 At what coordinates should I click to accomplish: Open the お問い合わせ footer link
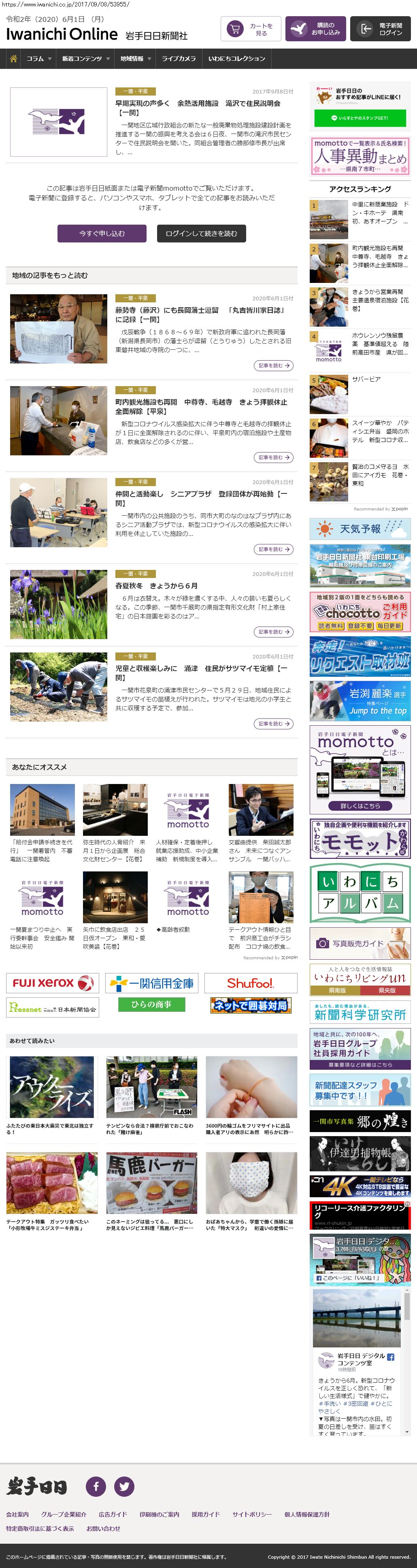103,1528
